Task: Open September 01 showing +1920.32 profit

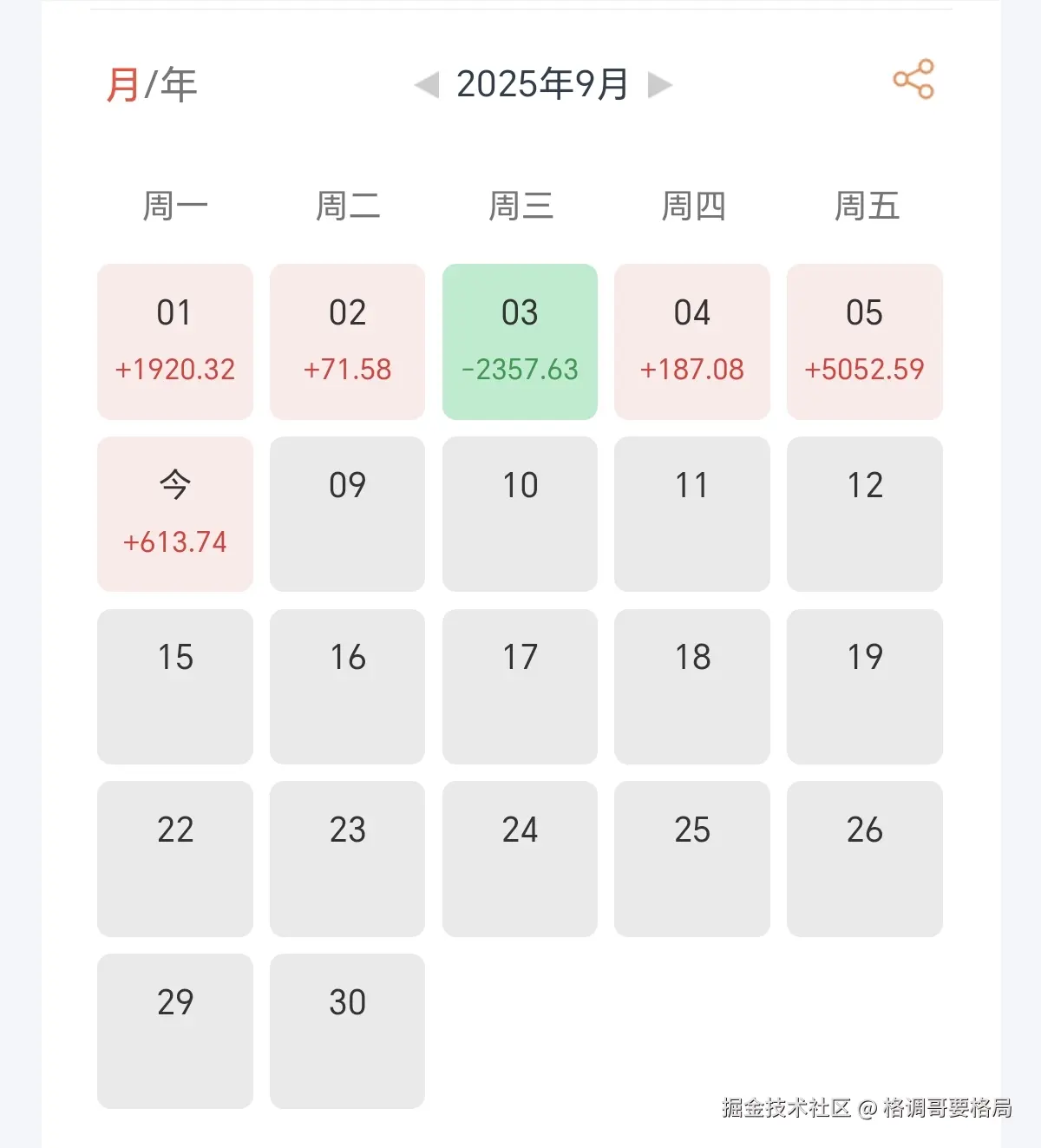Action: tap(174, 341)
